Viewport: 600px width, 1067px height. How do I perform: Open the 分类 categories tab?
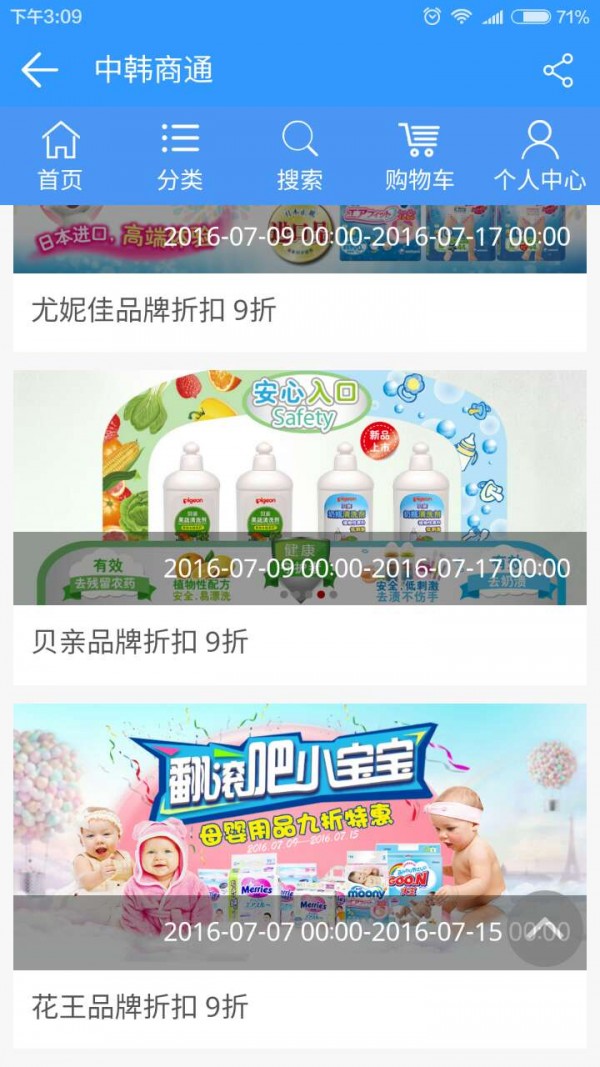point(180,156)
